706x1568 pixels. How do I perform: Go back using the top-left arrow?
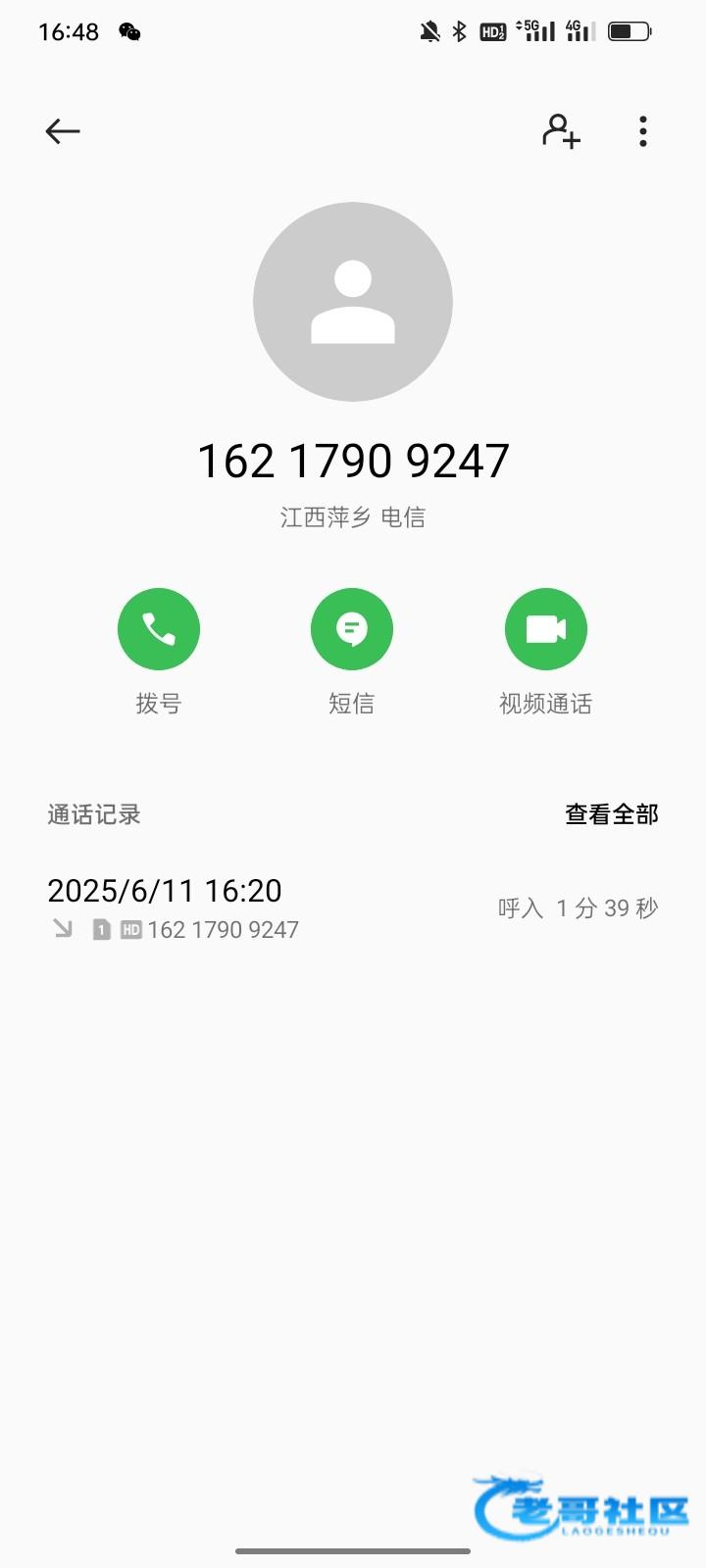click(x=63, y=131)
